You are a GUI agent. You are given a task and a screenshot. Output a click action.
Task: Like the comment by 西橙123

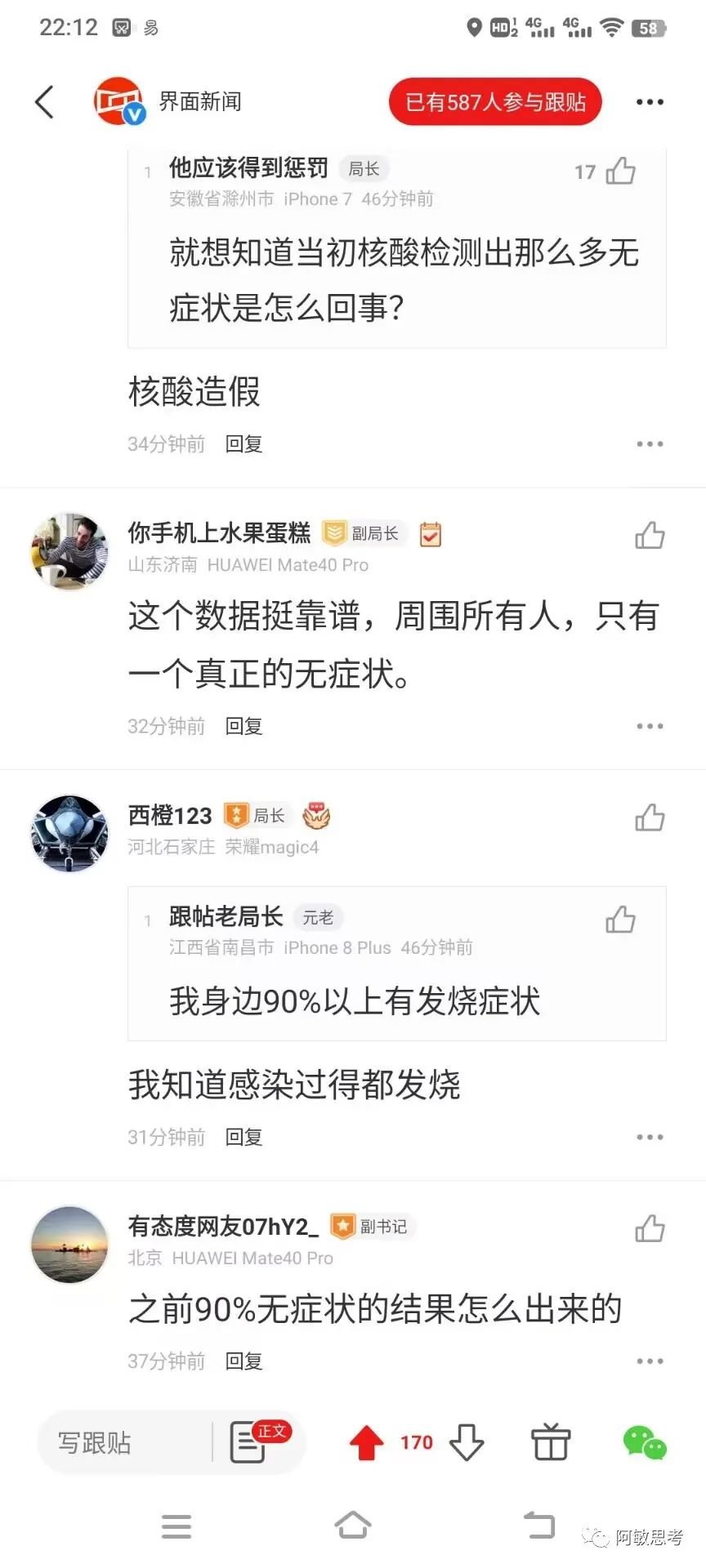tap(650, 817)
